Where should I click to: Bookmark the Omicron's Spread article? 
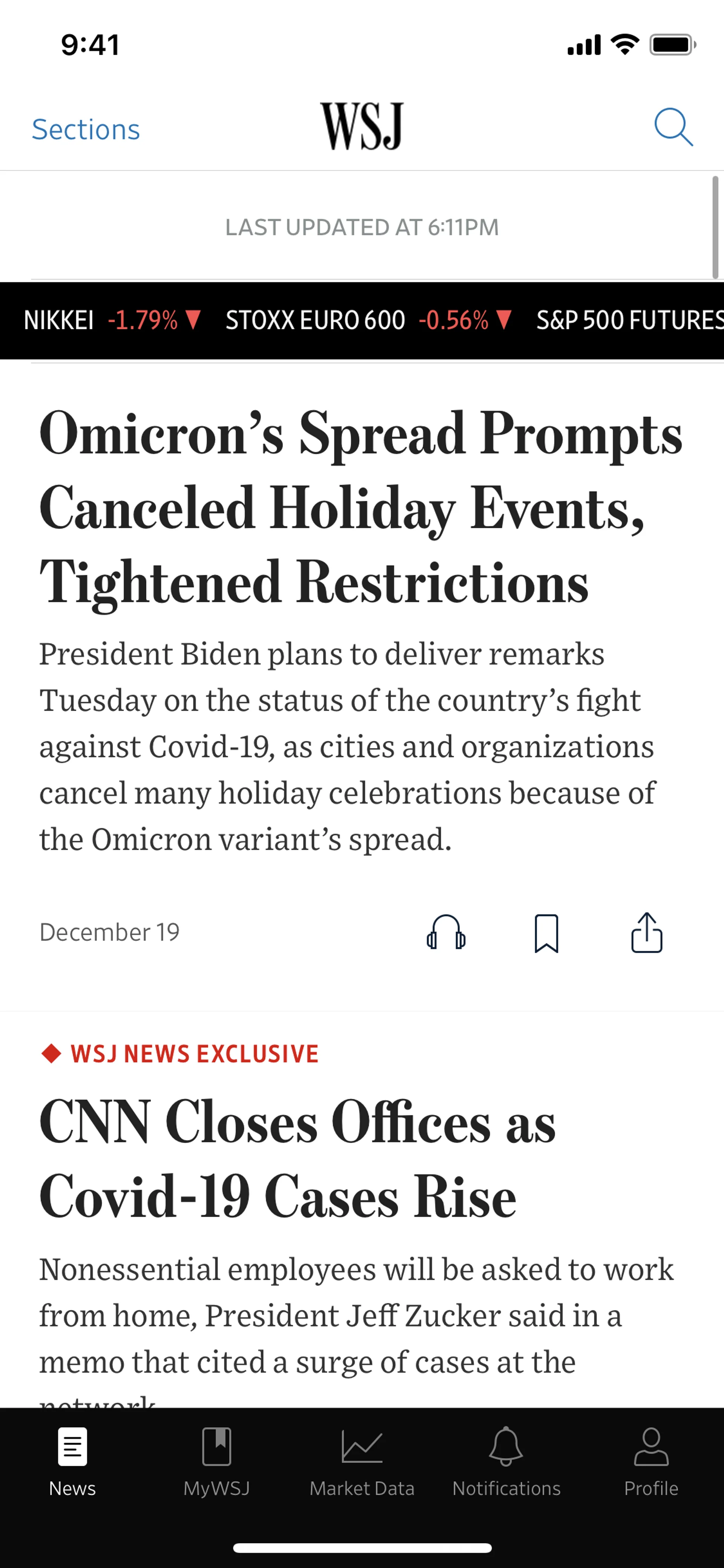click(546, 932)
